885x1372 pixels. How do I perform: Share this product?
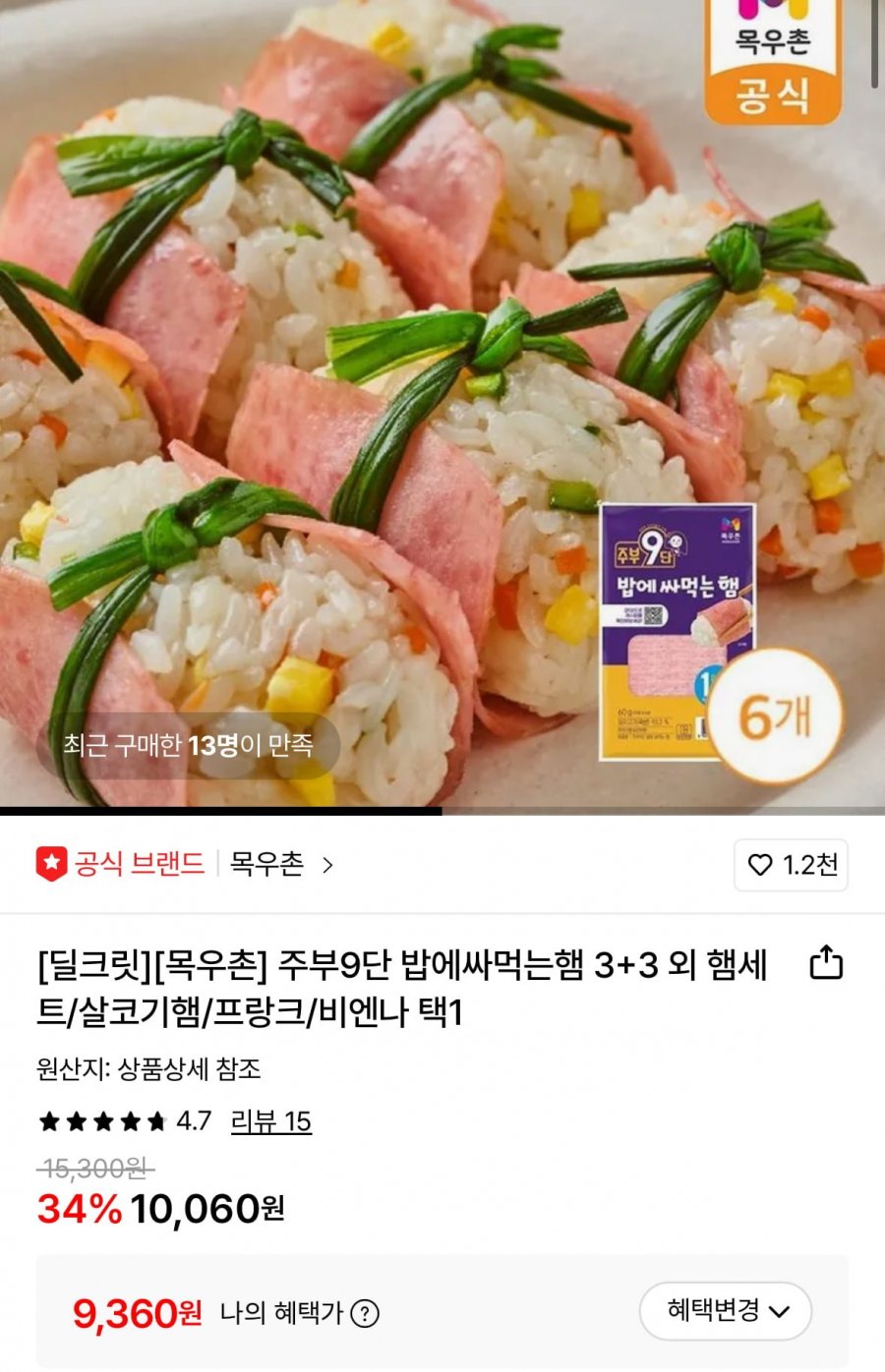point(826,963)
